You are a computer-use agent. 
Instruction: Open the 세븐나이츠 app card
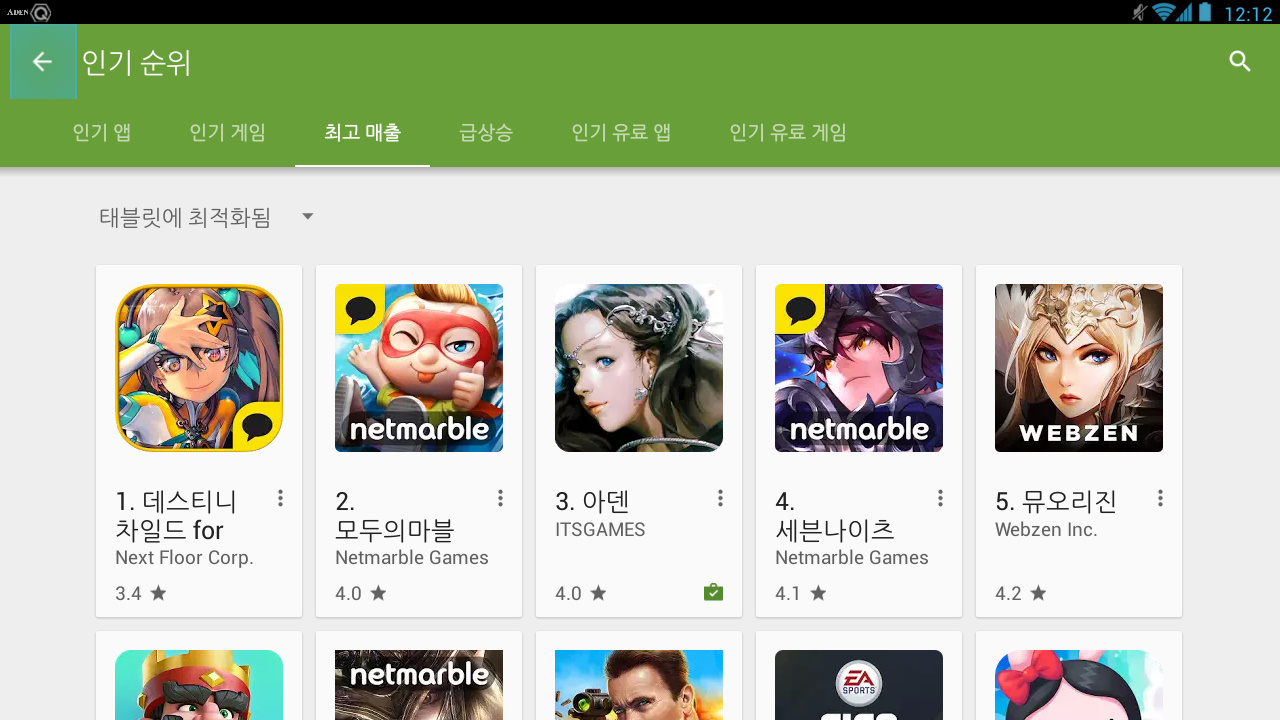pyautogui.click(x=859, y=368)
